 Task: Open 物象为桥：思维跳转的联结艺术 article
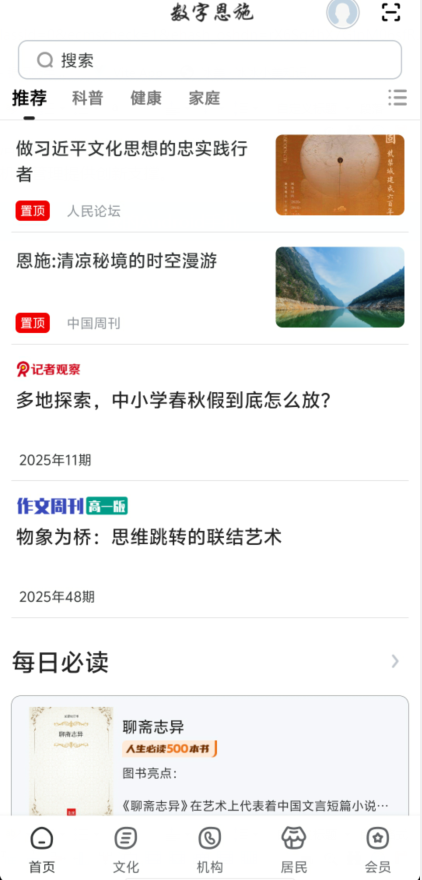pyautogui.click(x=210, y=550)
